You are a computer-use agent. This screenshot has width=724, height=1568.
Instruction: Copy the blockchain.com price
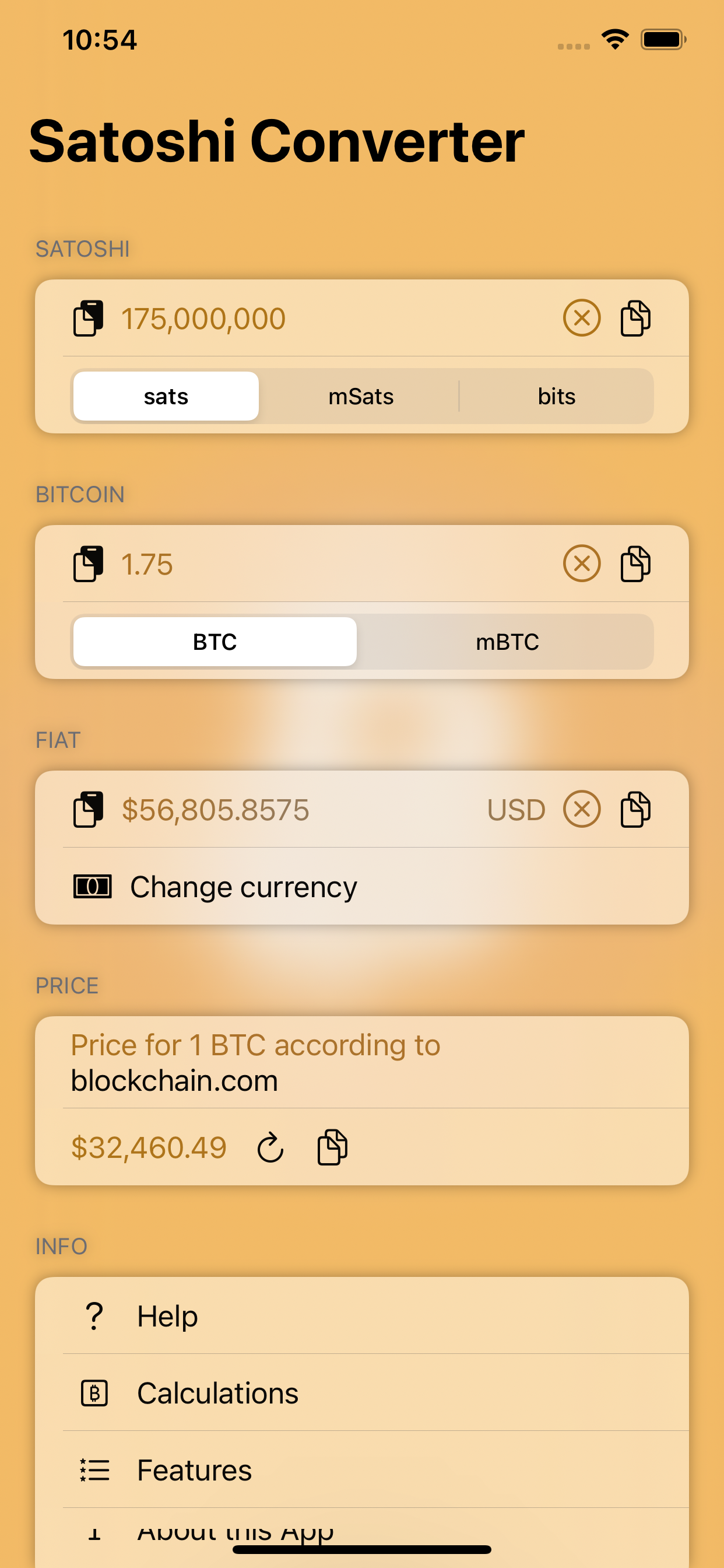[332, 1147]
